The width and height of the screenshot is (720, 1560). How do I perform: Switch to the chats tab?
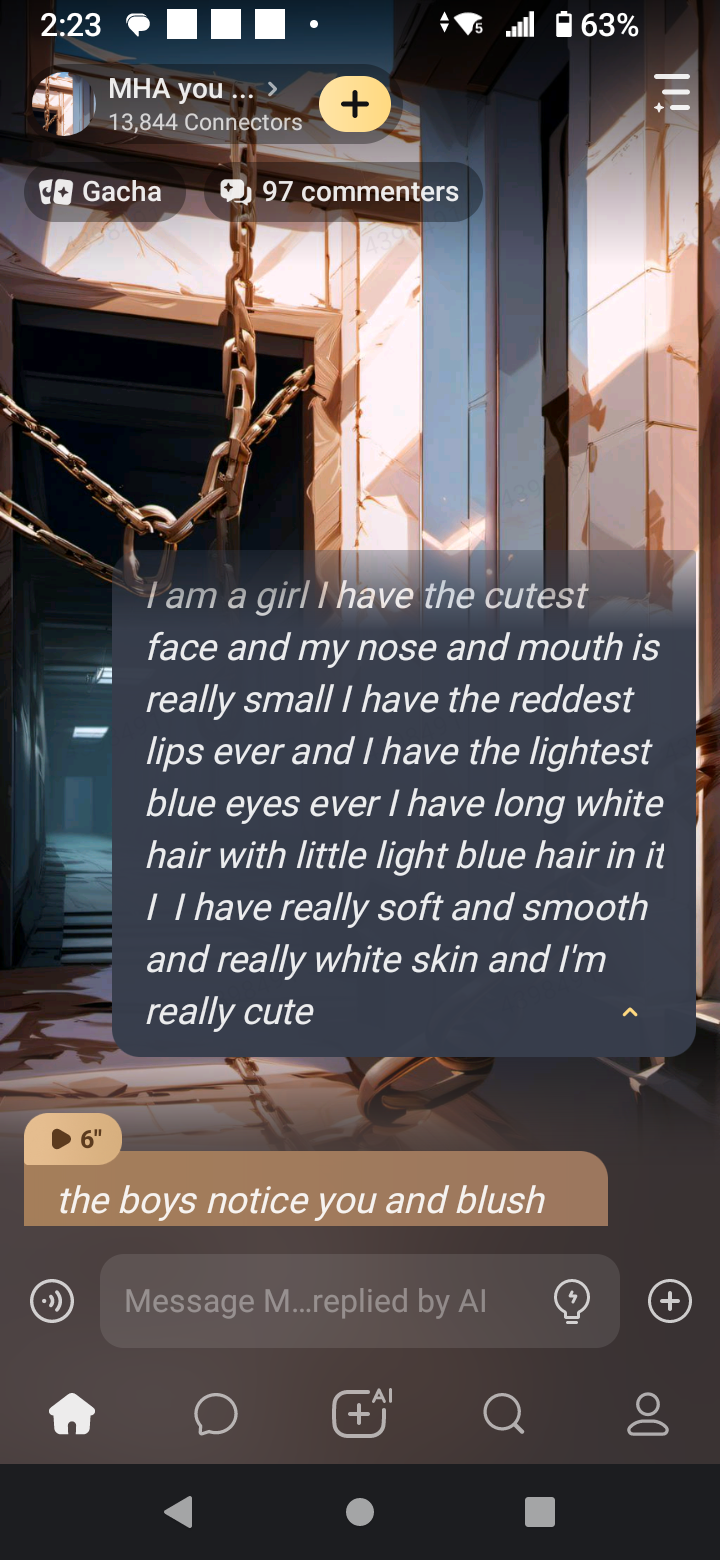216,1414
